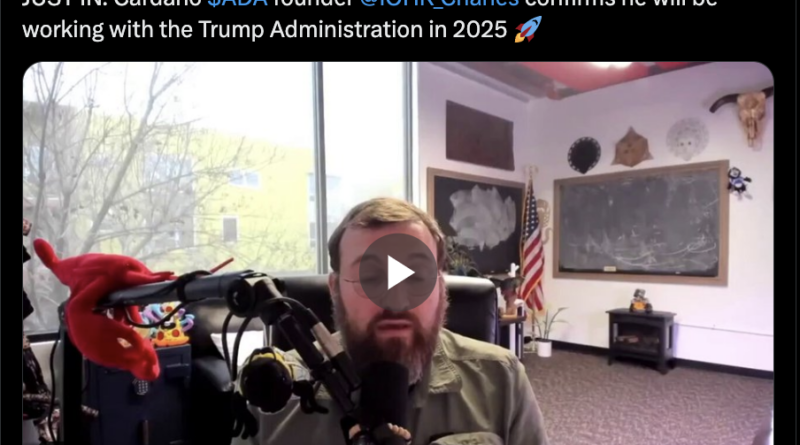Play the video in the tweet
Viewport: 800px width, 445px height.
click(x=398, y=272)
